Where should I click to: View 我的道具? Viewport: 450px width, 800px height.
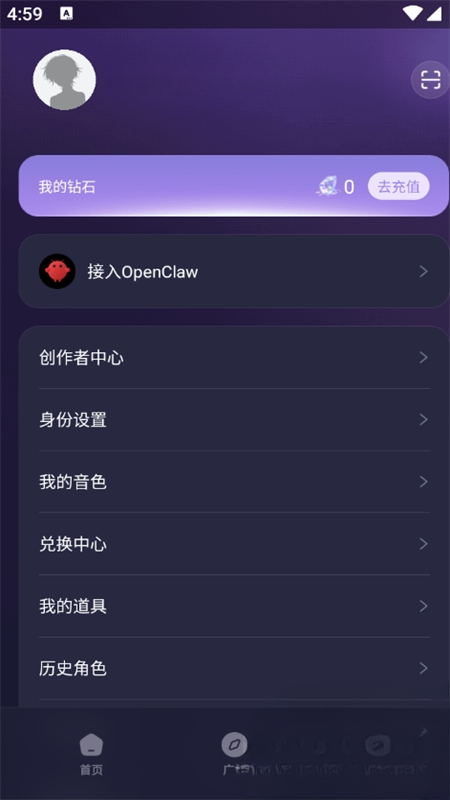click(234, 606)
